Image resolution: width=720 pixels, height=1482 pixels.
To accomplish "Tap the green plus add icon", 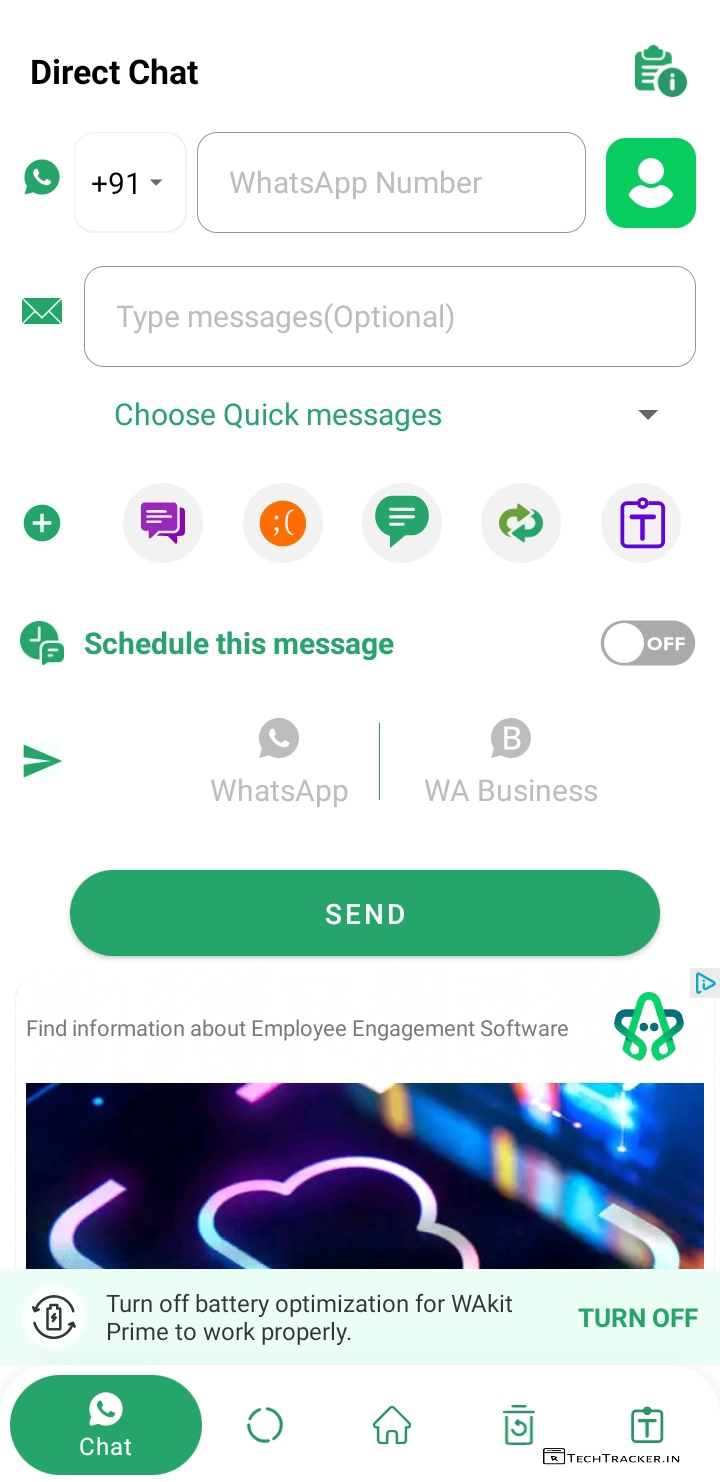I will click(x=42, y=523).
